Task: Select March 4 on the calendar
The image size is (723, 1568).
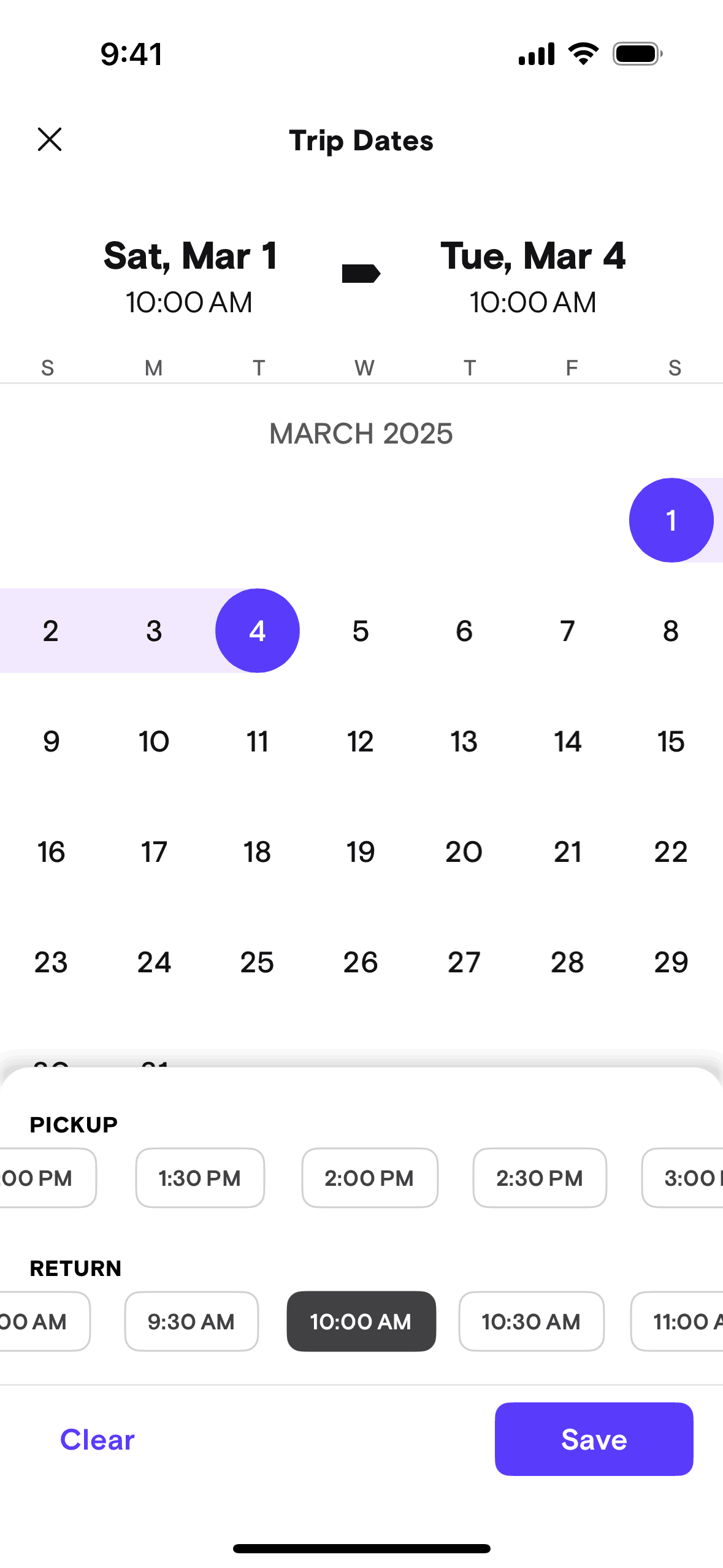Action: 258,631
